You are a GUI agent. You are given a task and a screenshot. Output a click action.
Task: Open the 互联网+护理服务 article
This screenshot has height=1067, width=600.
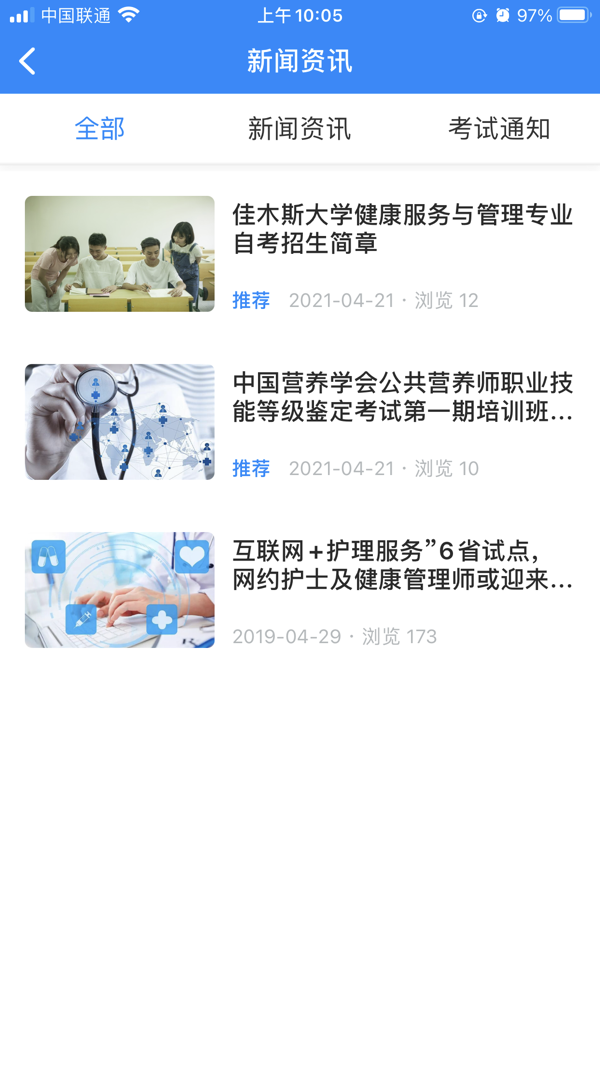[402, 566]
